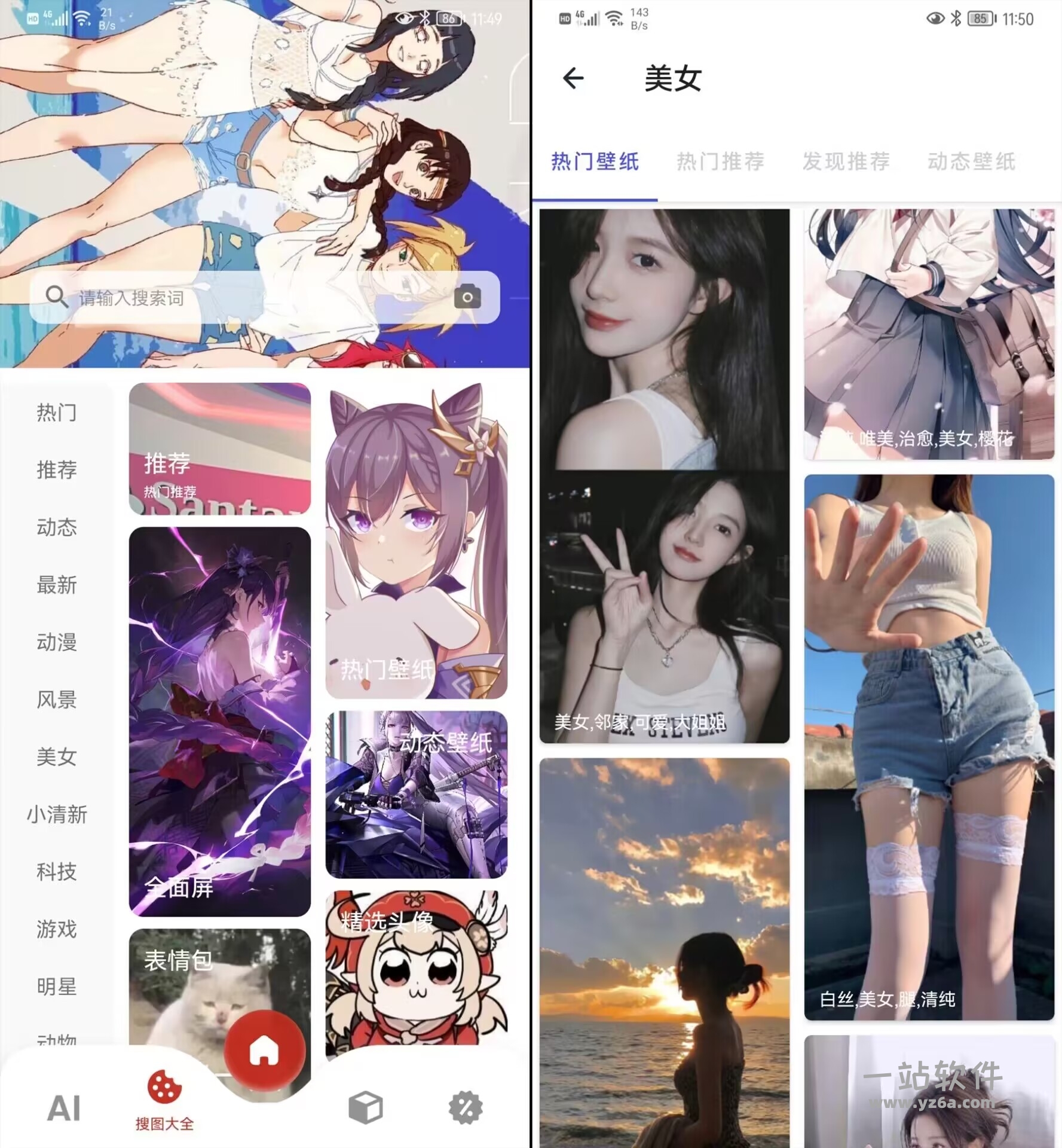Switch to the AI bottom tab

[x=64, y=1108]
